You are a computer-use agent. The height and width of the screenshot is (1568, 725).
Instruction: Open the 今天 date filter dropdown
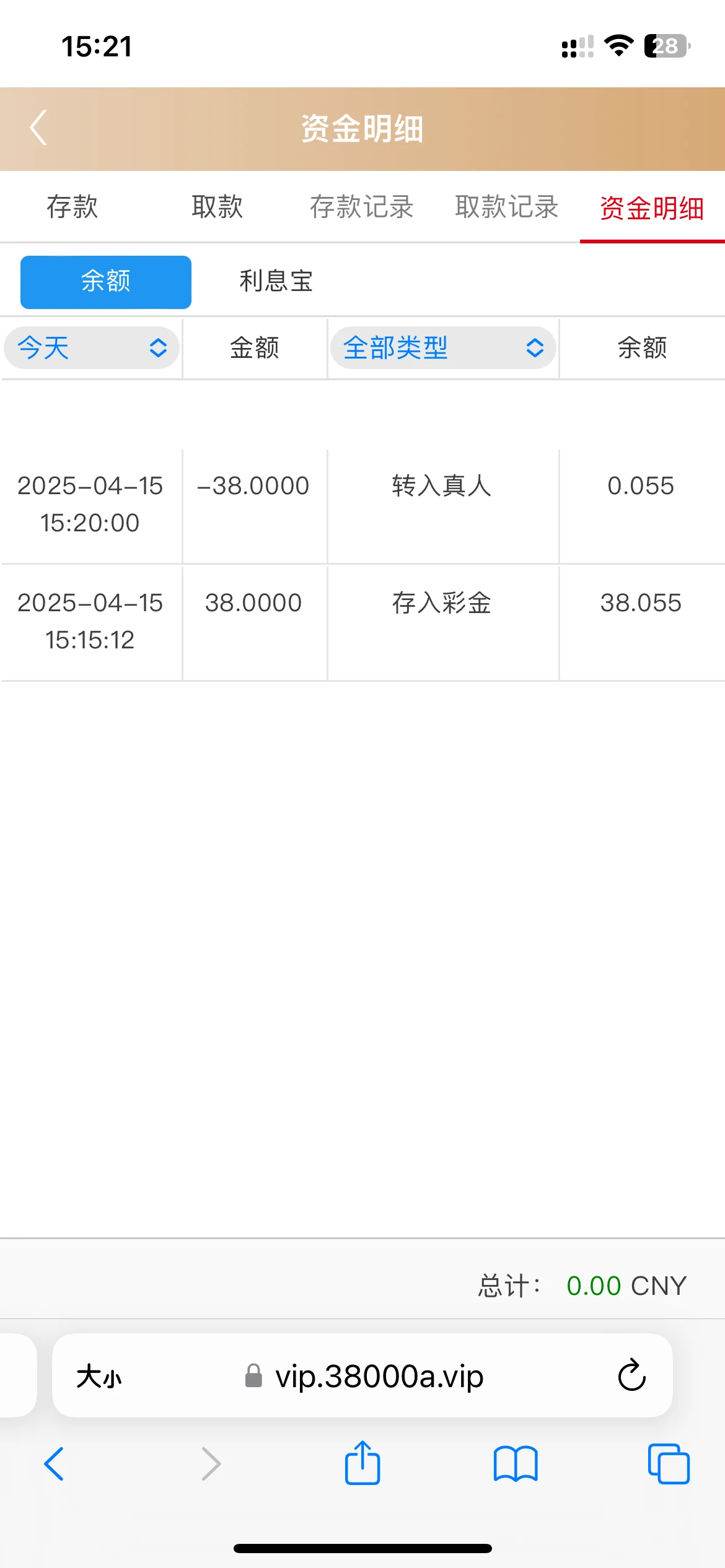tap(90, 348)
